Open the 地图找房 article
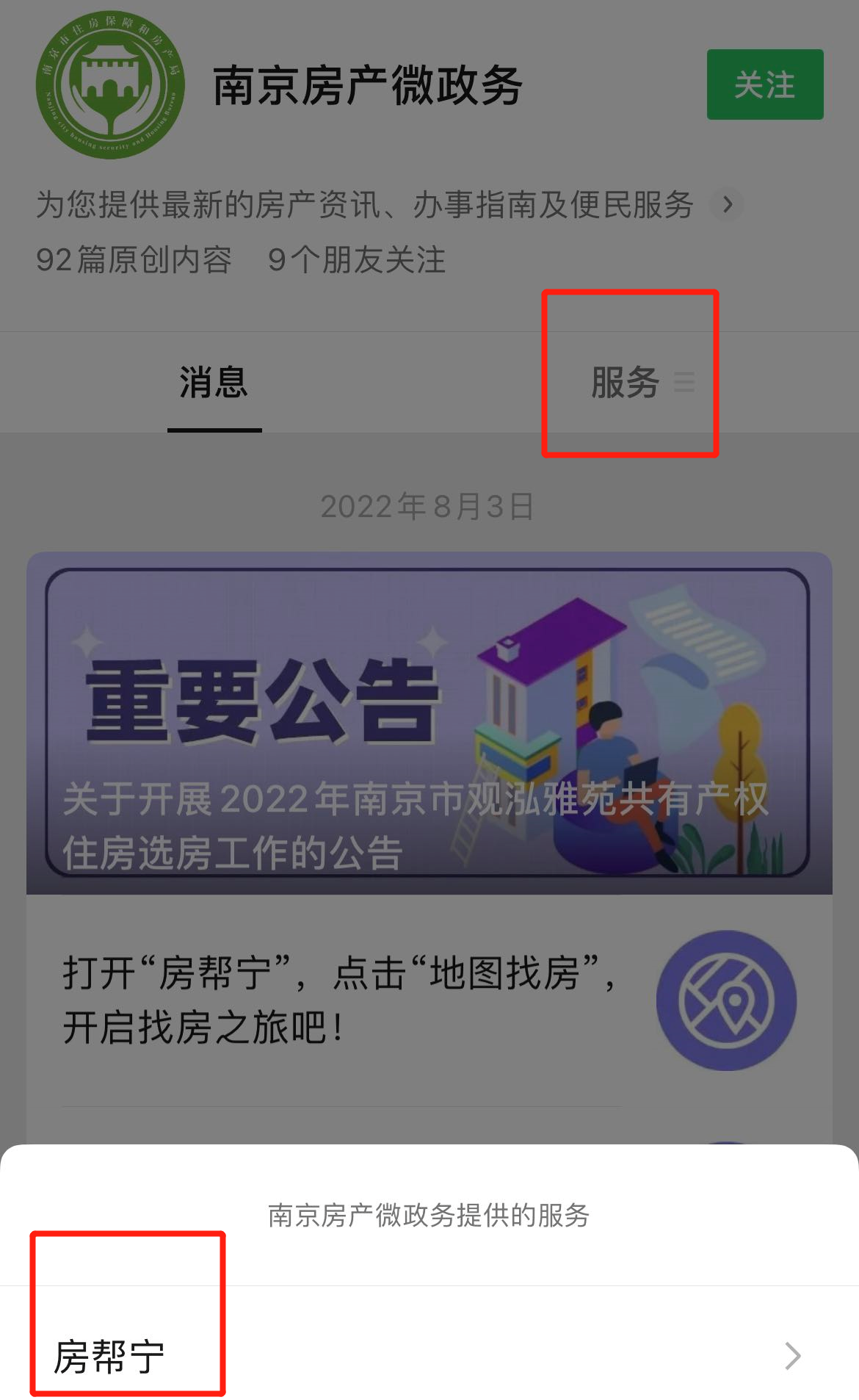 [x=341, y=999]
